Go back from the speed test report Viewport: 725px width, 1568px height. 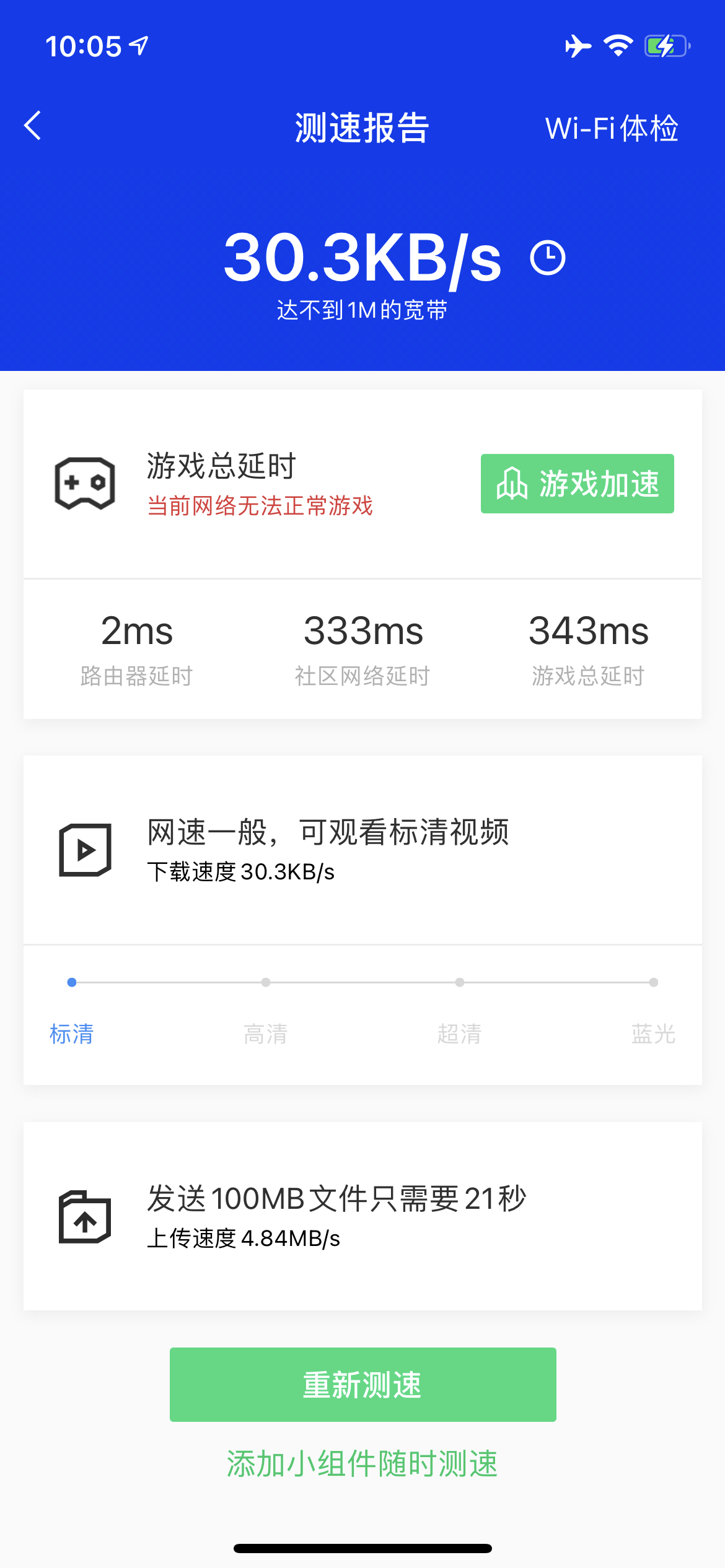(33, 126)
